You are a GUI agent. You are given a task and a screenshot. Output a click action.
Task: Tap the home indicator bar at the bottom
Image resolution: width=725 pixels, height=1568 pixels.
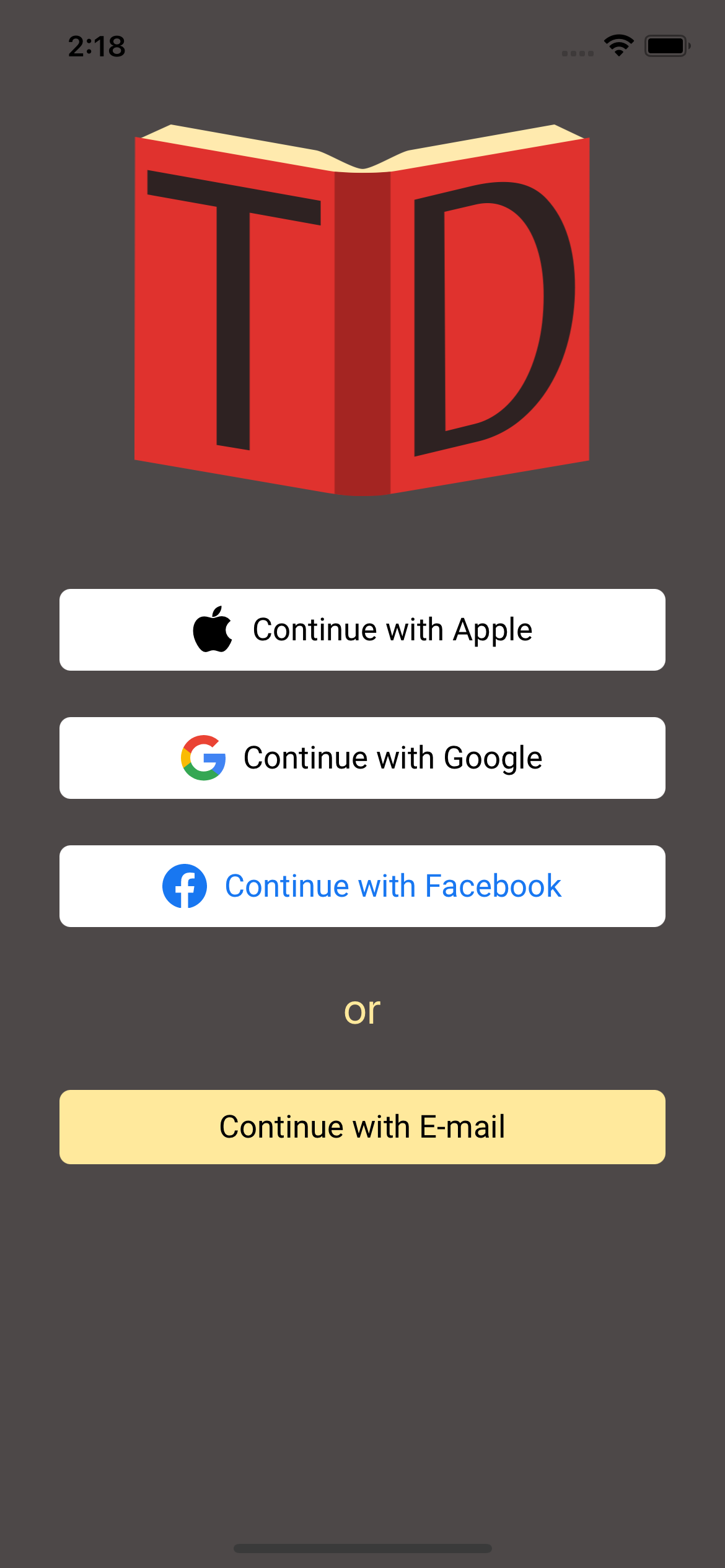click(x=362, y=1547)
